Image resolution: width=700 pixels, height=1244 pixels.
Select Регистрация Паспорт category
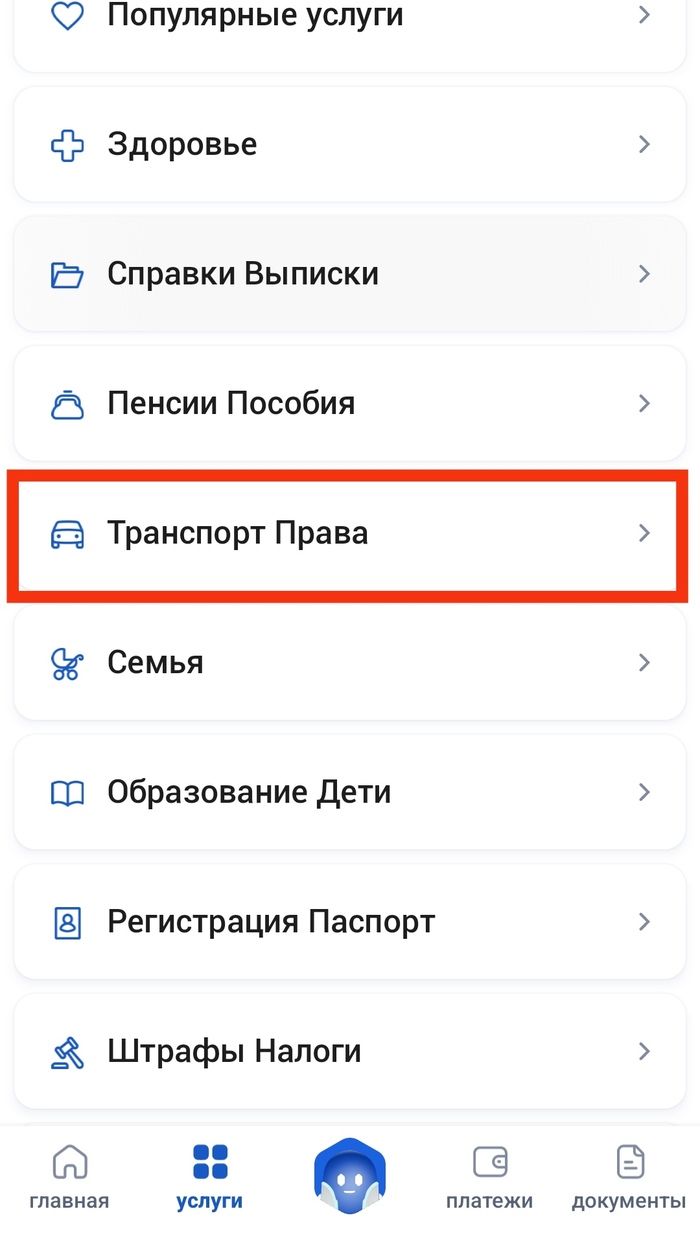point(349,922)
